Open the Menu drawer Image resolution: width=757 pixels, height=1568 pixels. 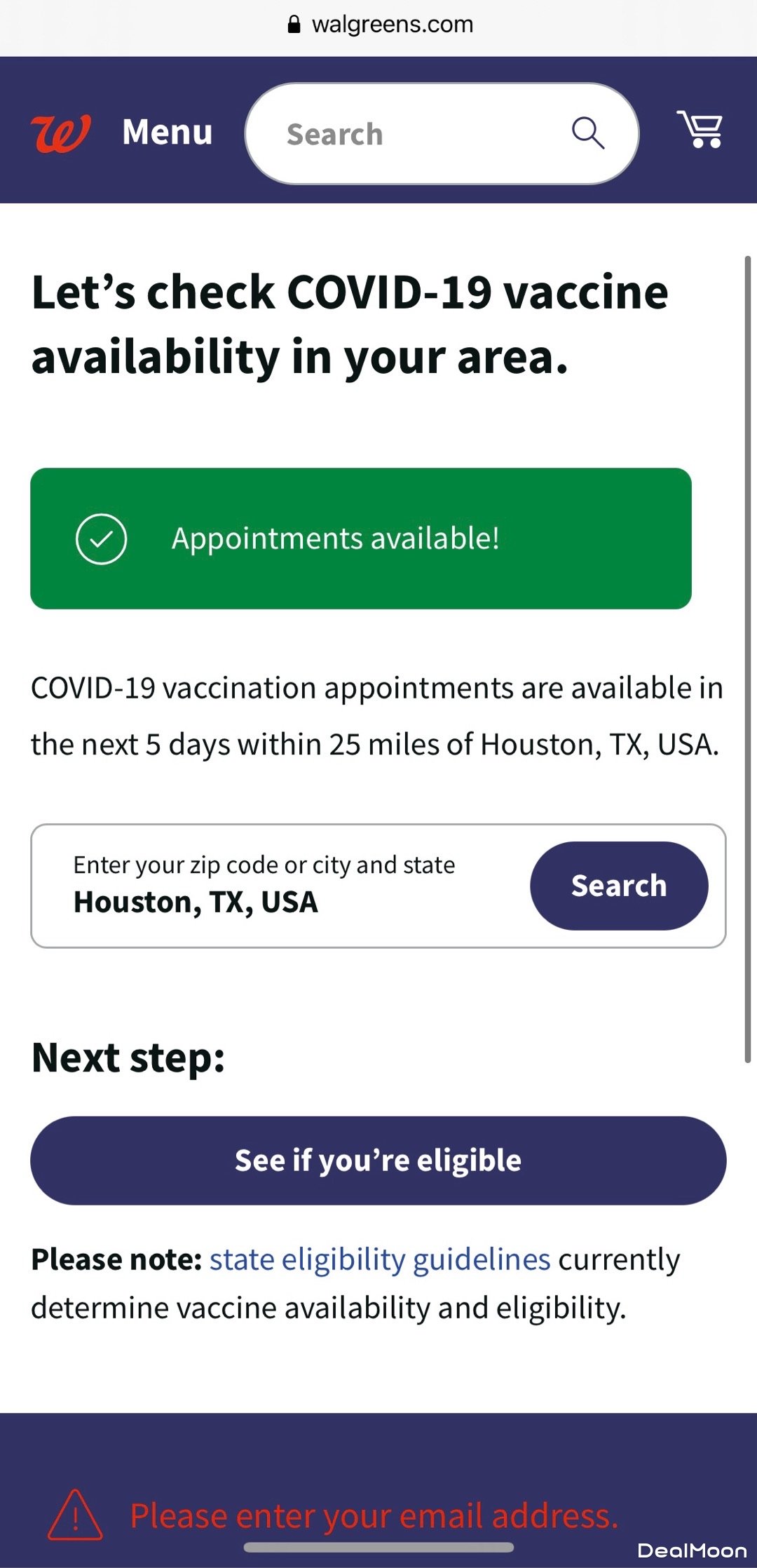click(167, 132)
